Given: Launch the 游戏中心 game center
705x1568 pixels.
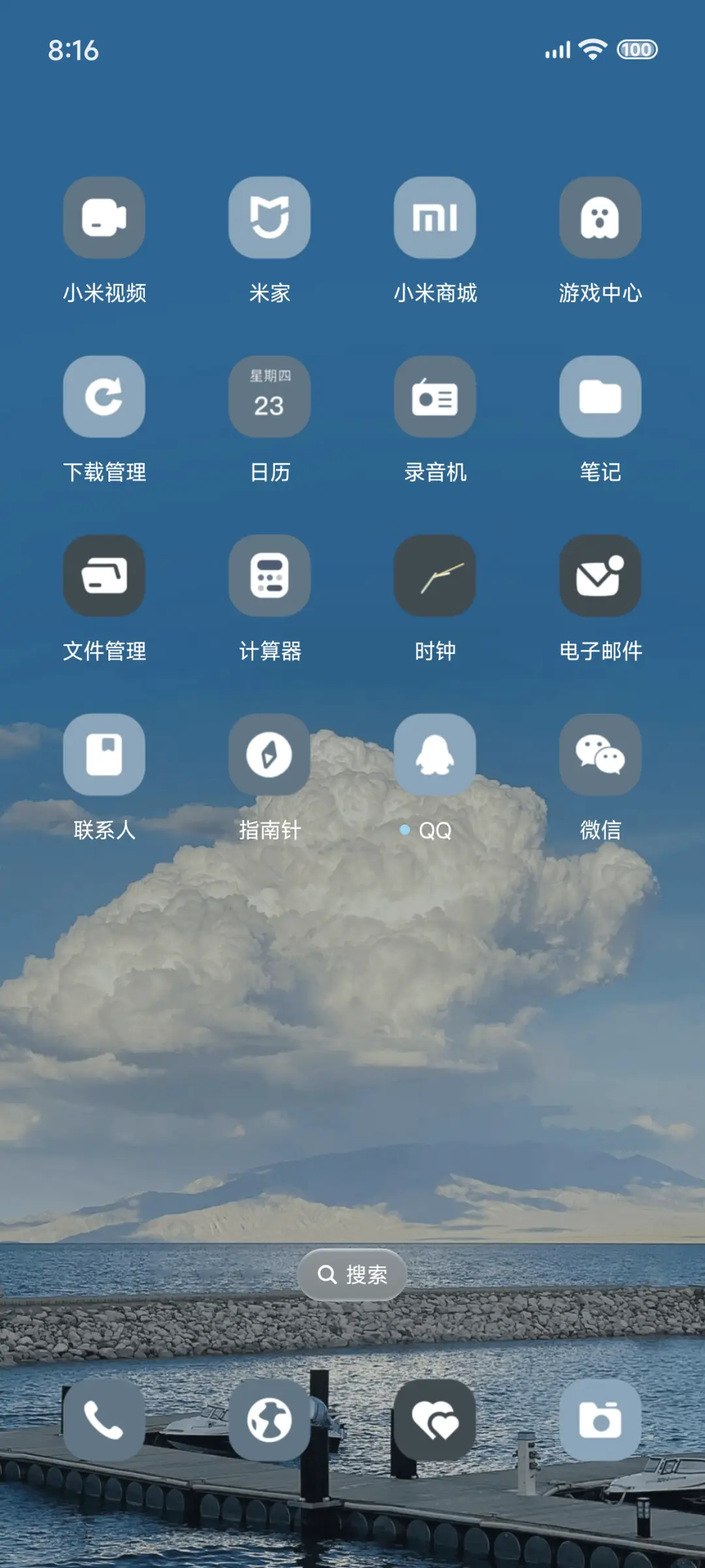Looking at the screenshot, I should tap(600, 217).
